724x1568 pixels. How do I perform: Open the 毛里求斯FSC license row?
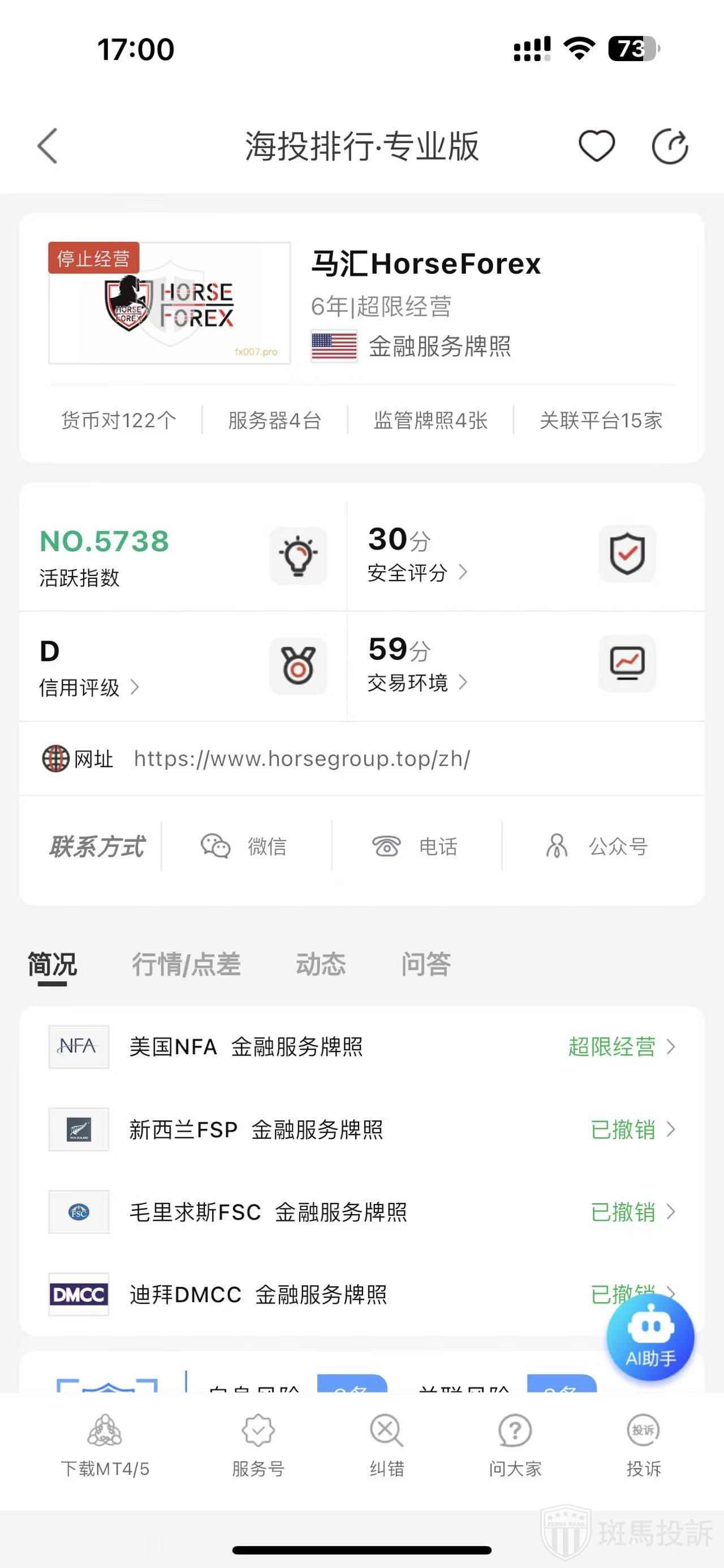[361, 1211]
